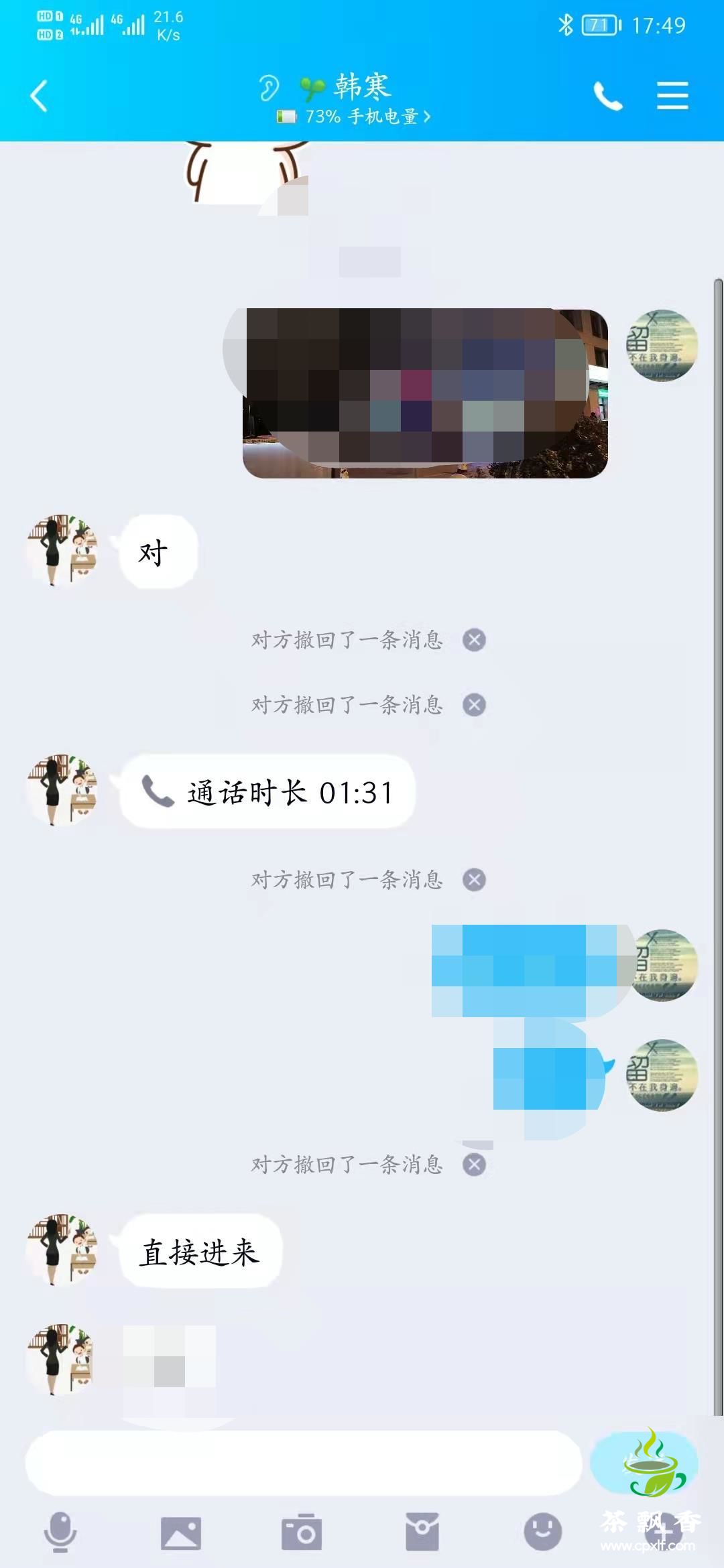This screenshot has width=724, height=1568.
Task: Focus the message input field
Action: tap(303, 1462)
